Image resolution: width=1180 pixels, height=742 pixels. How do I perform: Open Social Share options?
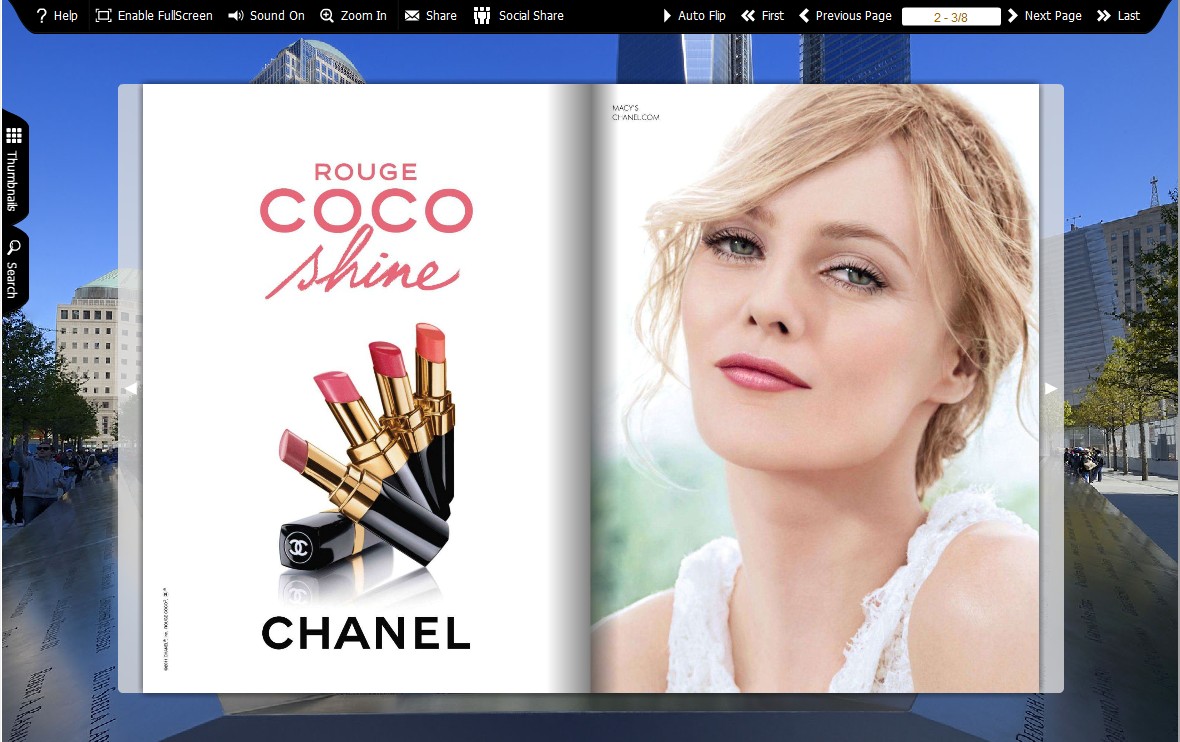pyautogui.click(x=518, y=16)
